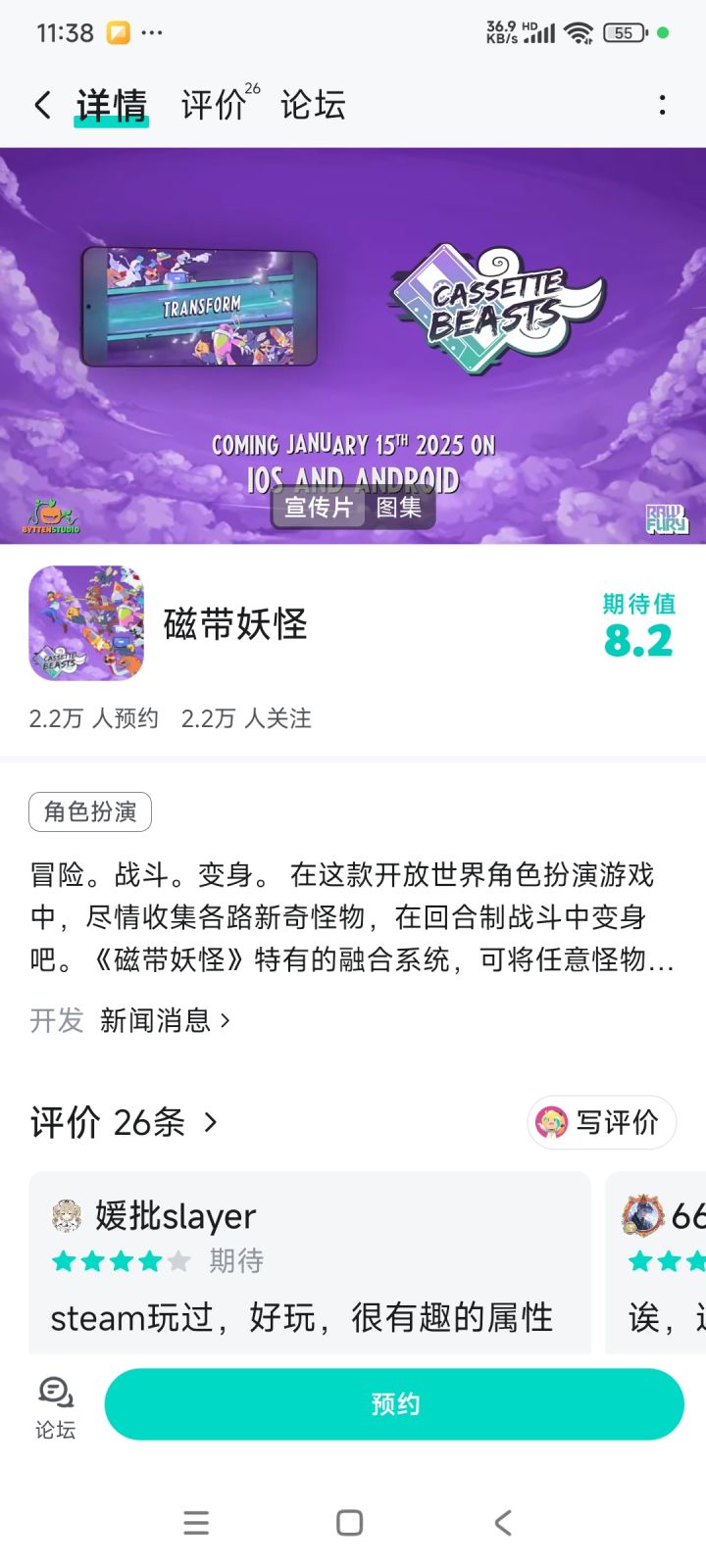The height and width of the screenshot is (1568, 706).
Task: Open recent apps with the recents button
Action: pos(196,1523)
